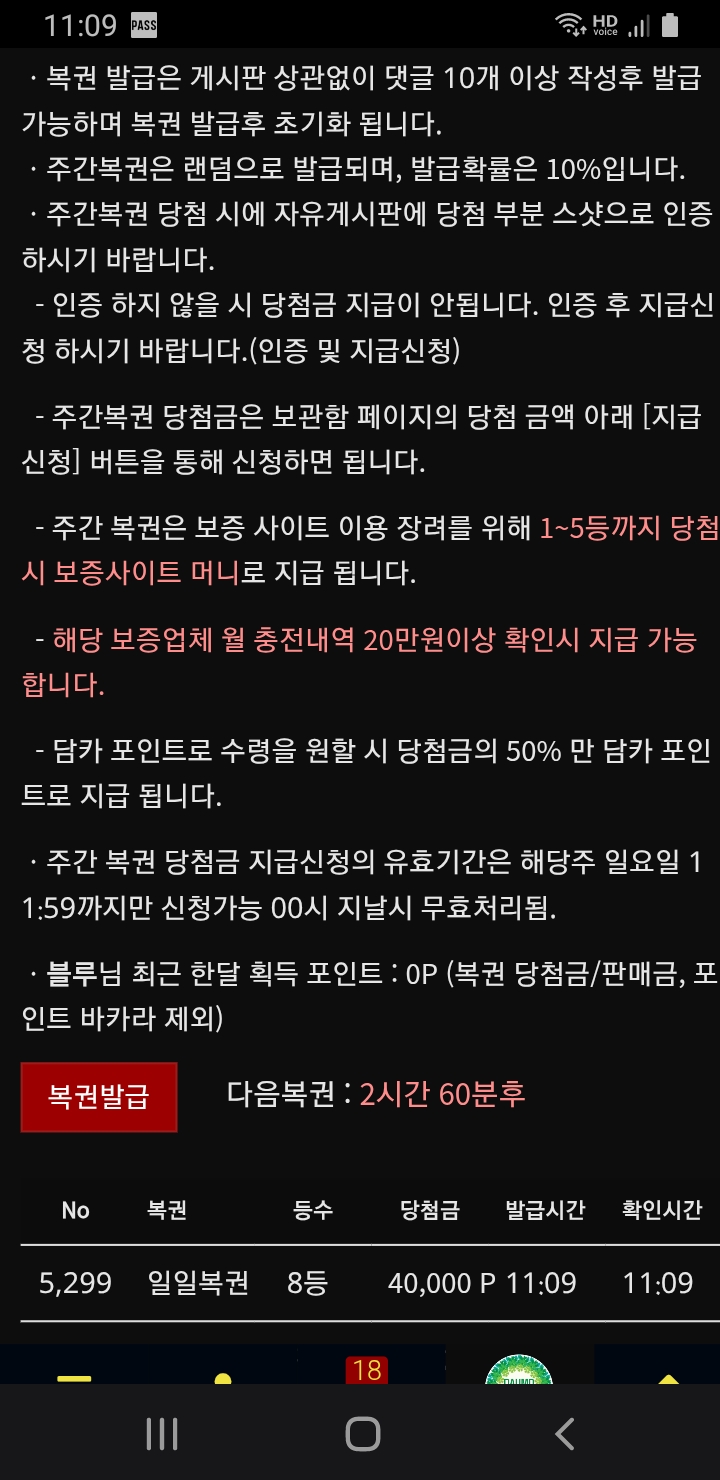Open the 일일복권 row numbered 5,299
Screen dimensions: 720x1480
[370, 1283]
